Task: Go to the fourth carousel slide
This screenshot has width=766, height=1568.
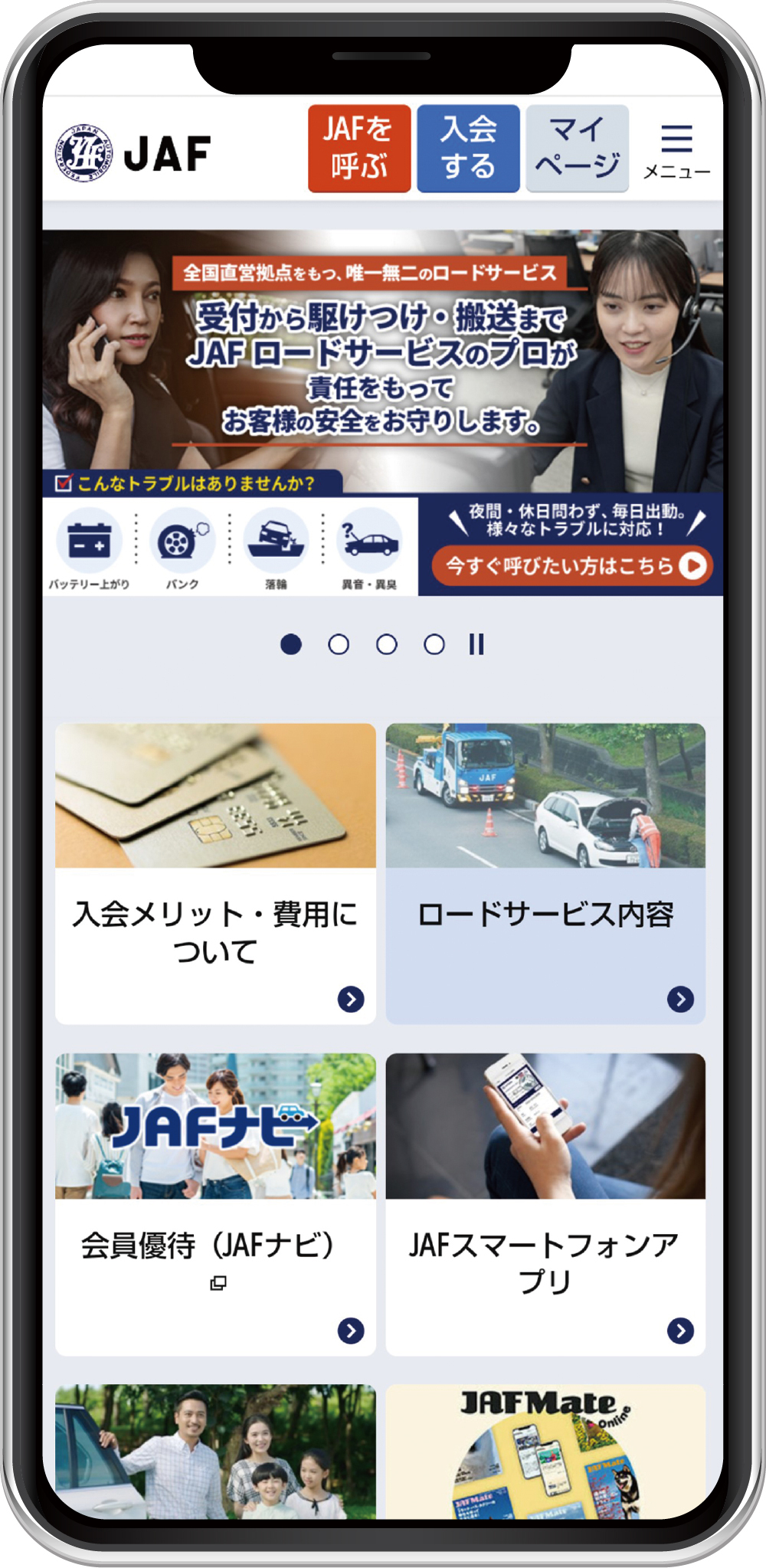Action: (434, 645)
